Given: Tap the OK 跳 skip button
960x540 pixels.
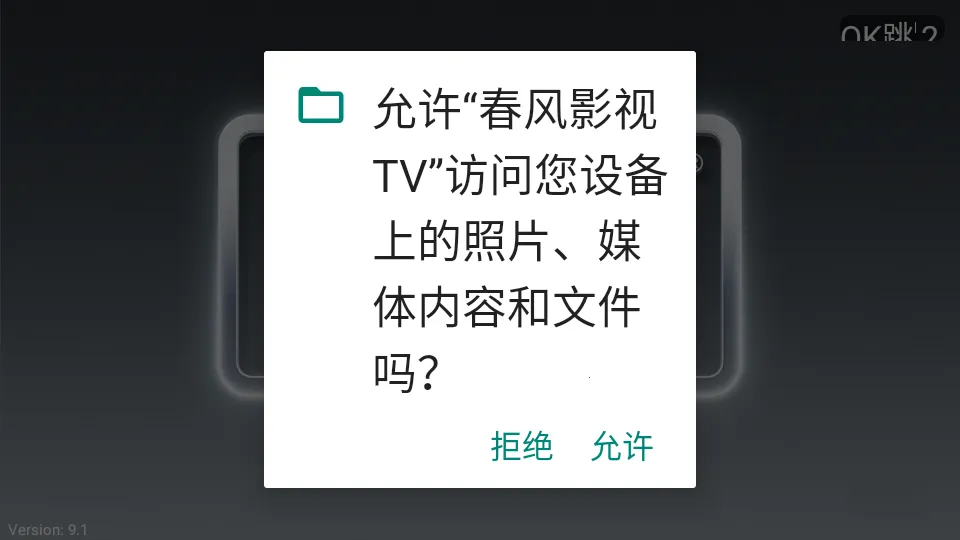Looking at the screenshot, I should [x=890, y=33].
